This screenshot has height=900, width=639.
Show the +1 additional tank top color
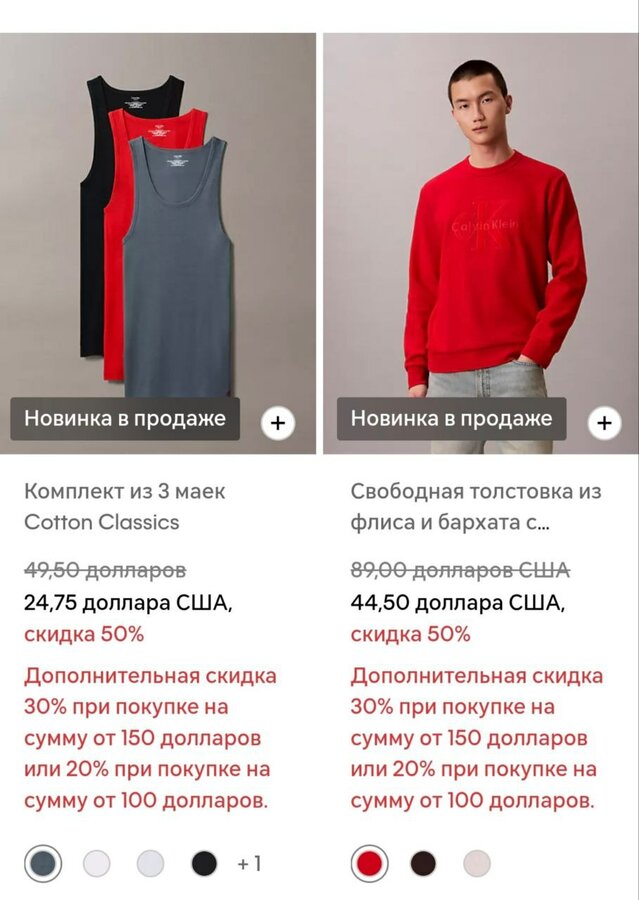pyautogui.click(x=249, y=863)
